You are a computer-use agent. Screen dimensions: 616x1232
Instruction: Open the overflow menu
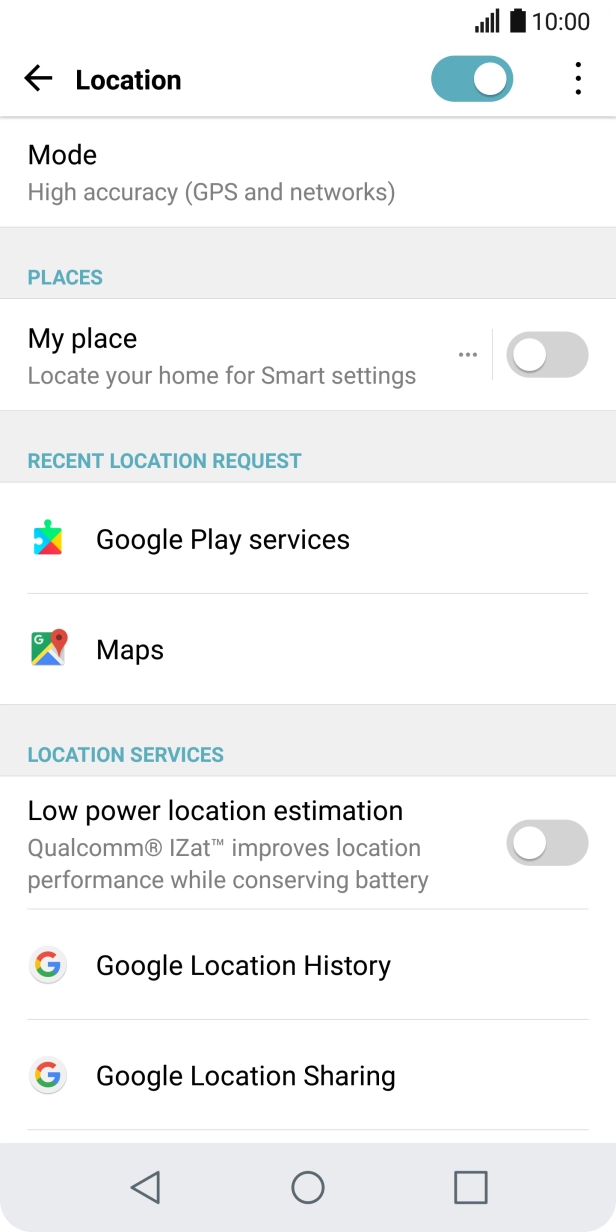click(578, 79)
